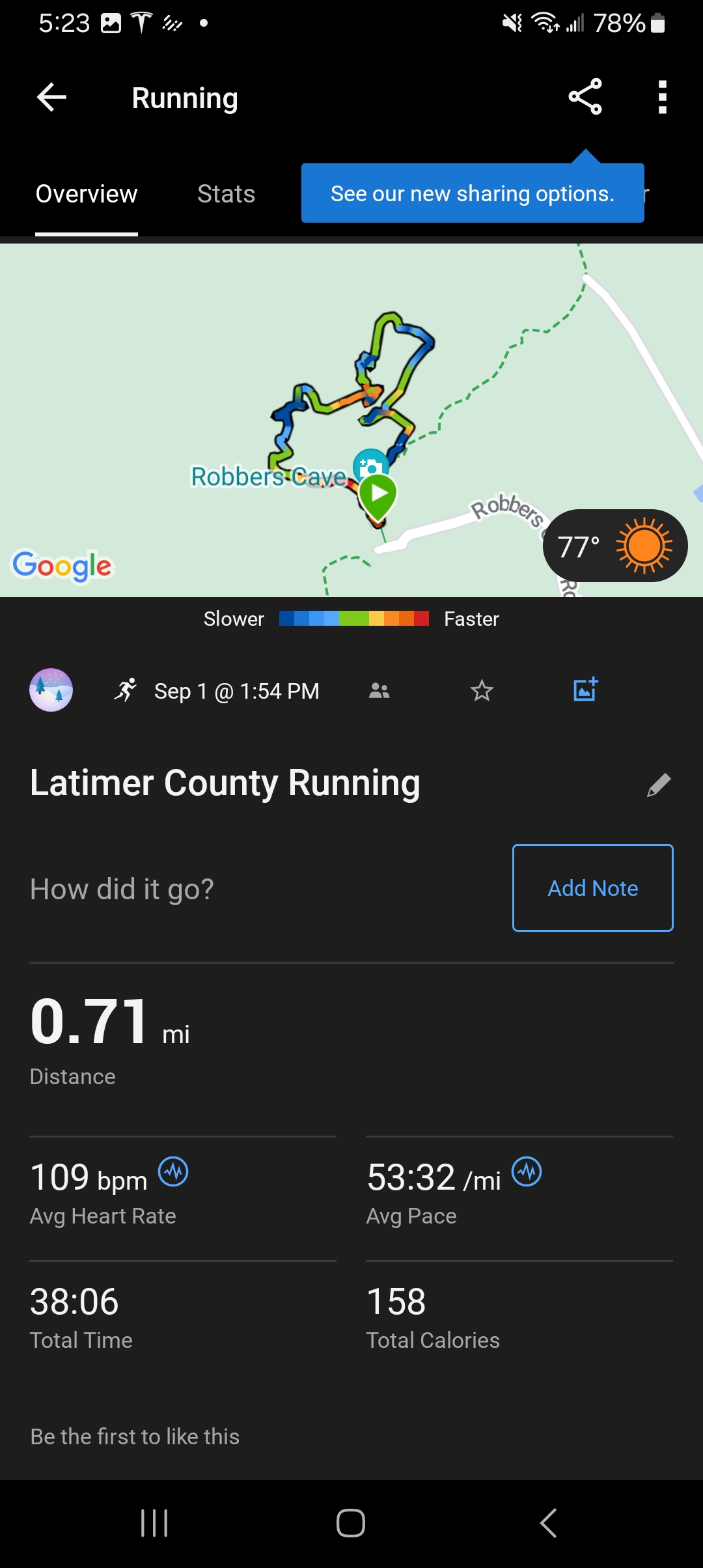The image size is (703, 1568).
Task: Add a photo to this activity
Action: (x=585, y=690)
